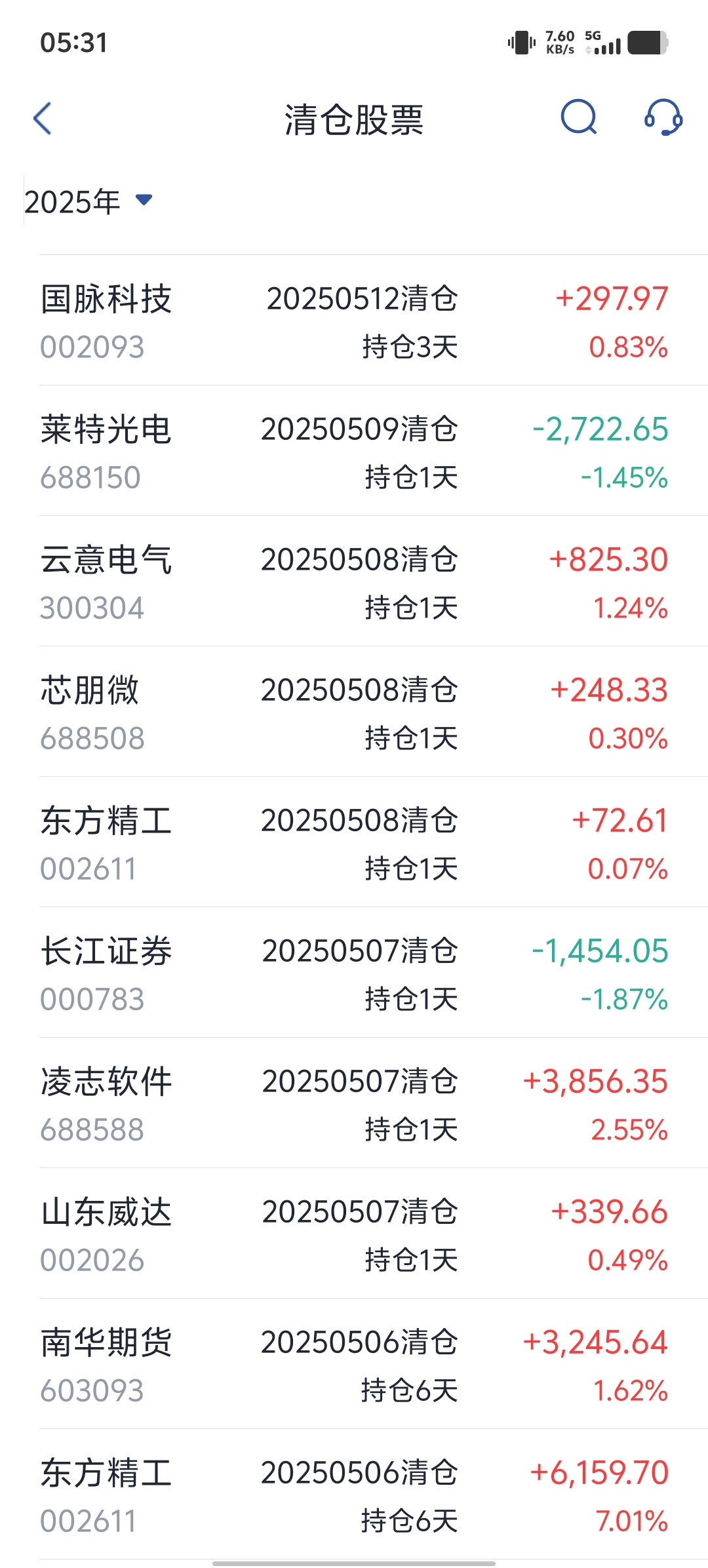Open 东方精工 cleared on 20250506
Image resolution: width=708 pixels, height=1568 pixels.
pos(354,1495)
